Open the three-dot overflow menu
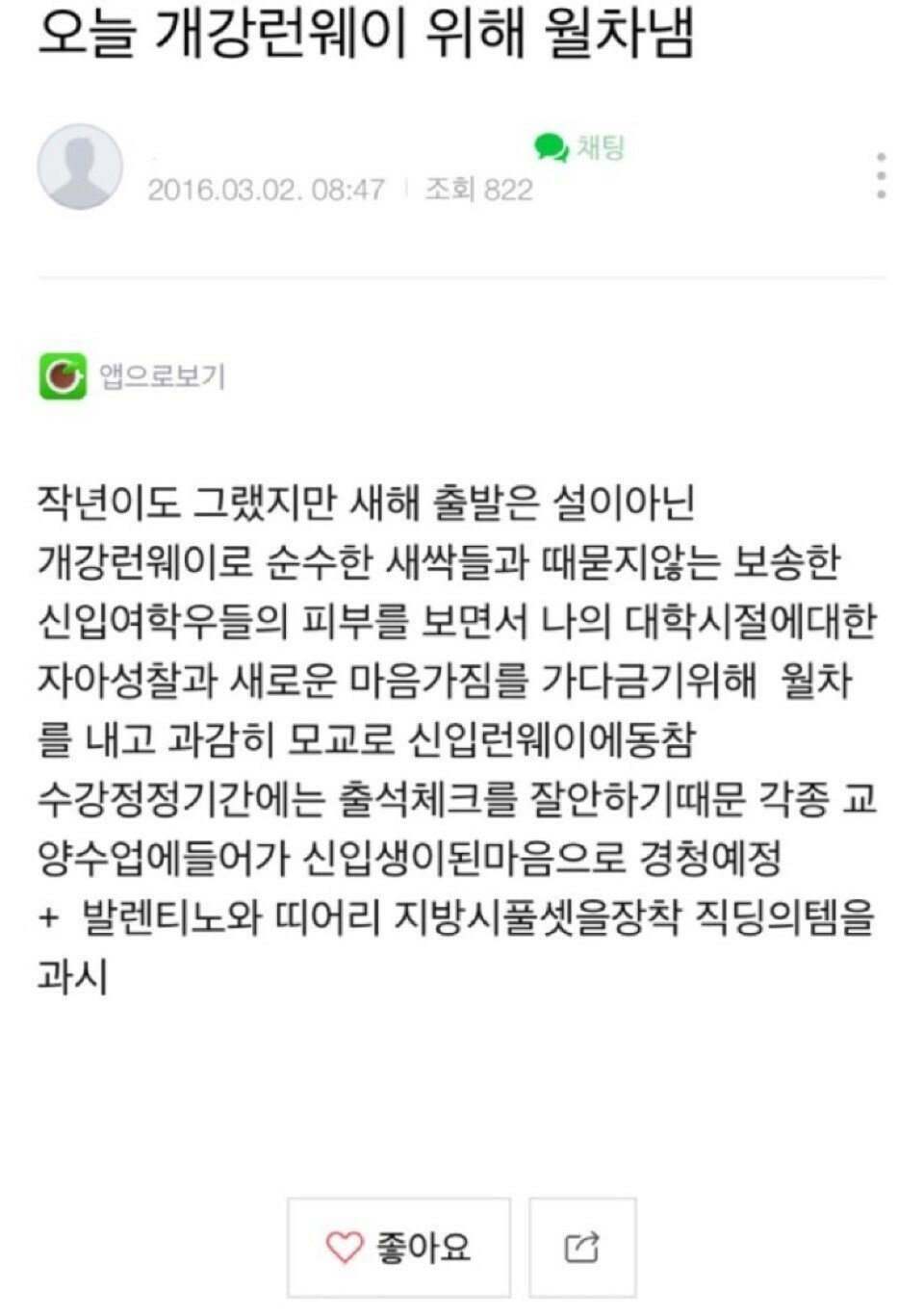 [x=880, y=176]
